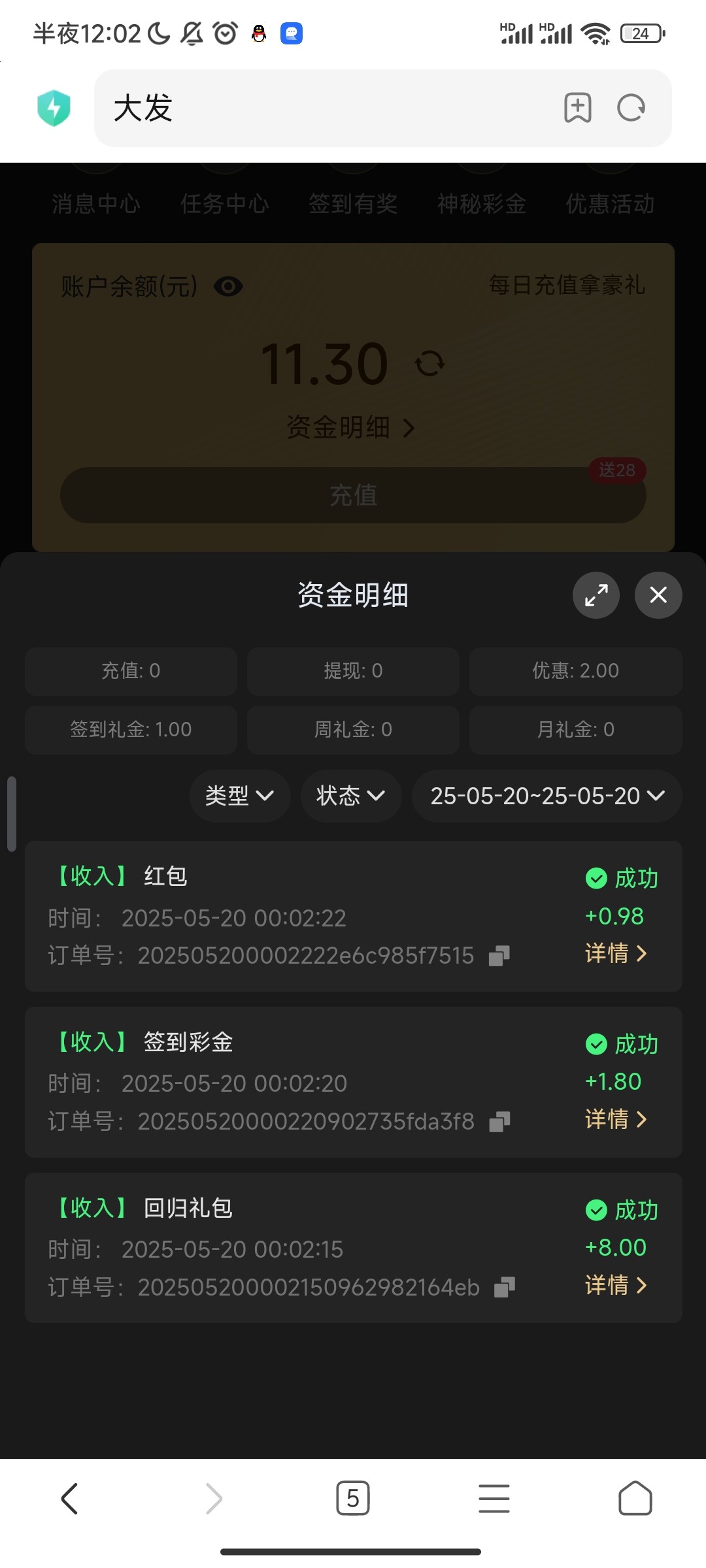706x1568 pixels.
Task: Add this page to bookmarks
Action: 578,108
